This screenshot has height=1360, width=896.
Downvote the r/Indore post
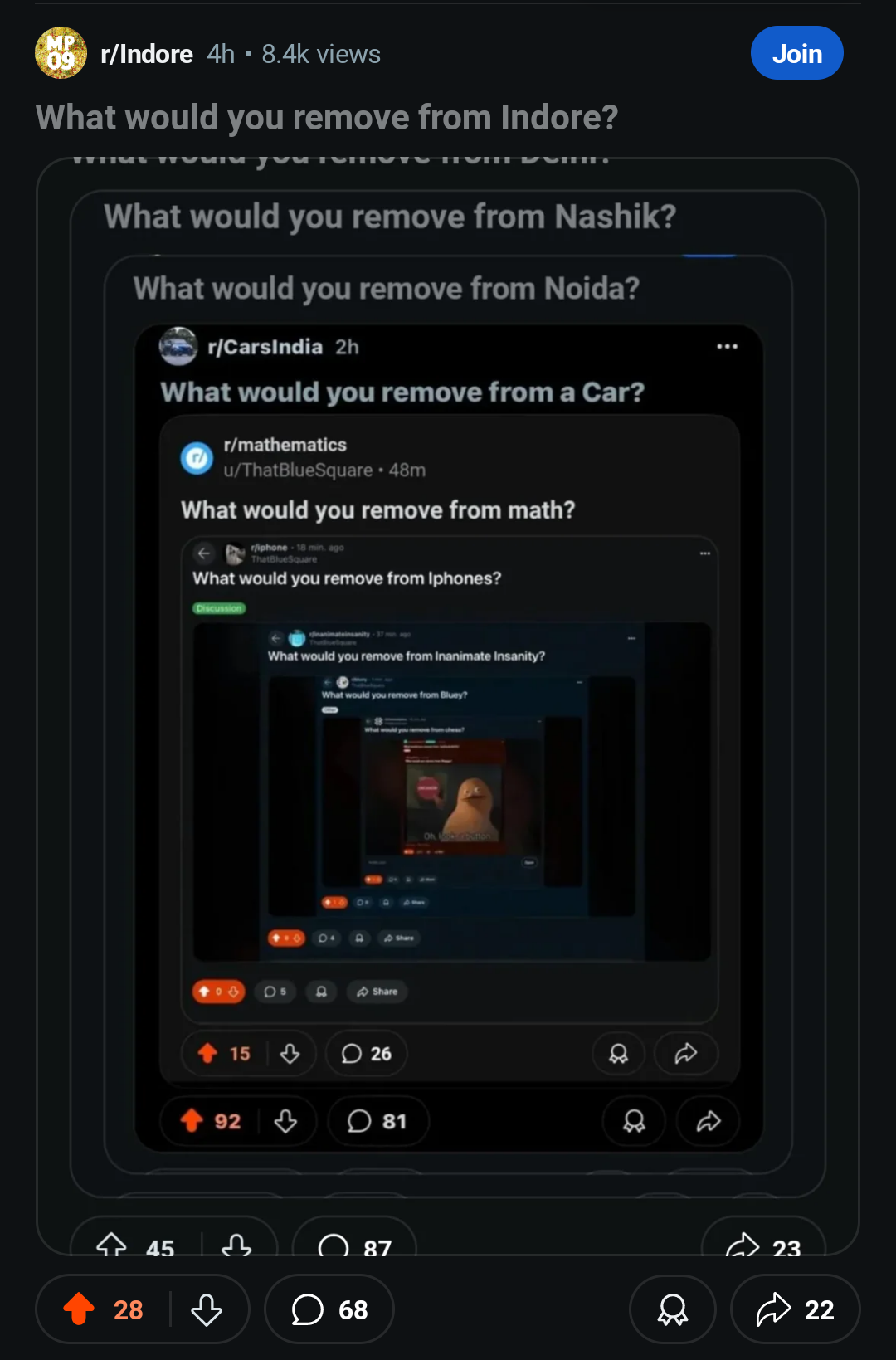pos(207,1309)
